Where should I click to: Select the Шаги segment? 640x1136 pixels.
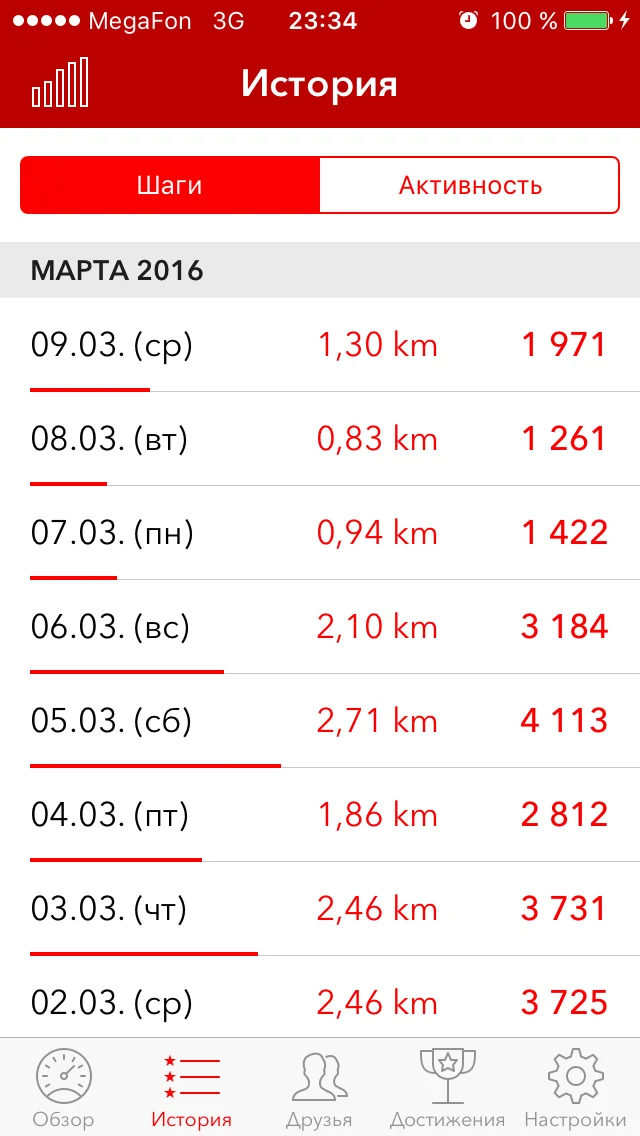tap(170, 185)
